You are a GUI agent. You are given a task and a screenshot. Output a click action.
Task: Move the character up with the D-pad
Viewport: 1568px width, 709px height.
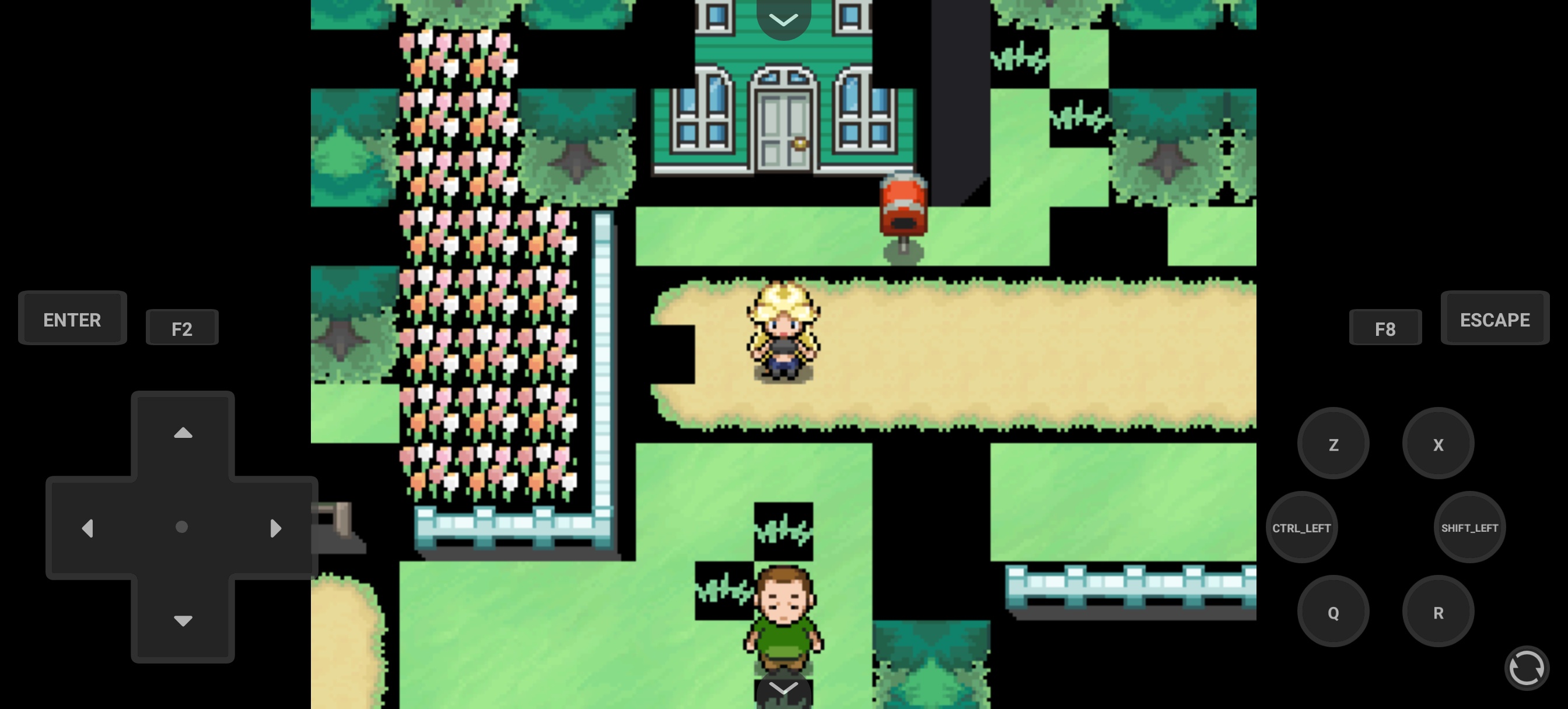tap(183, 433)
